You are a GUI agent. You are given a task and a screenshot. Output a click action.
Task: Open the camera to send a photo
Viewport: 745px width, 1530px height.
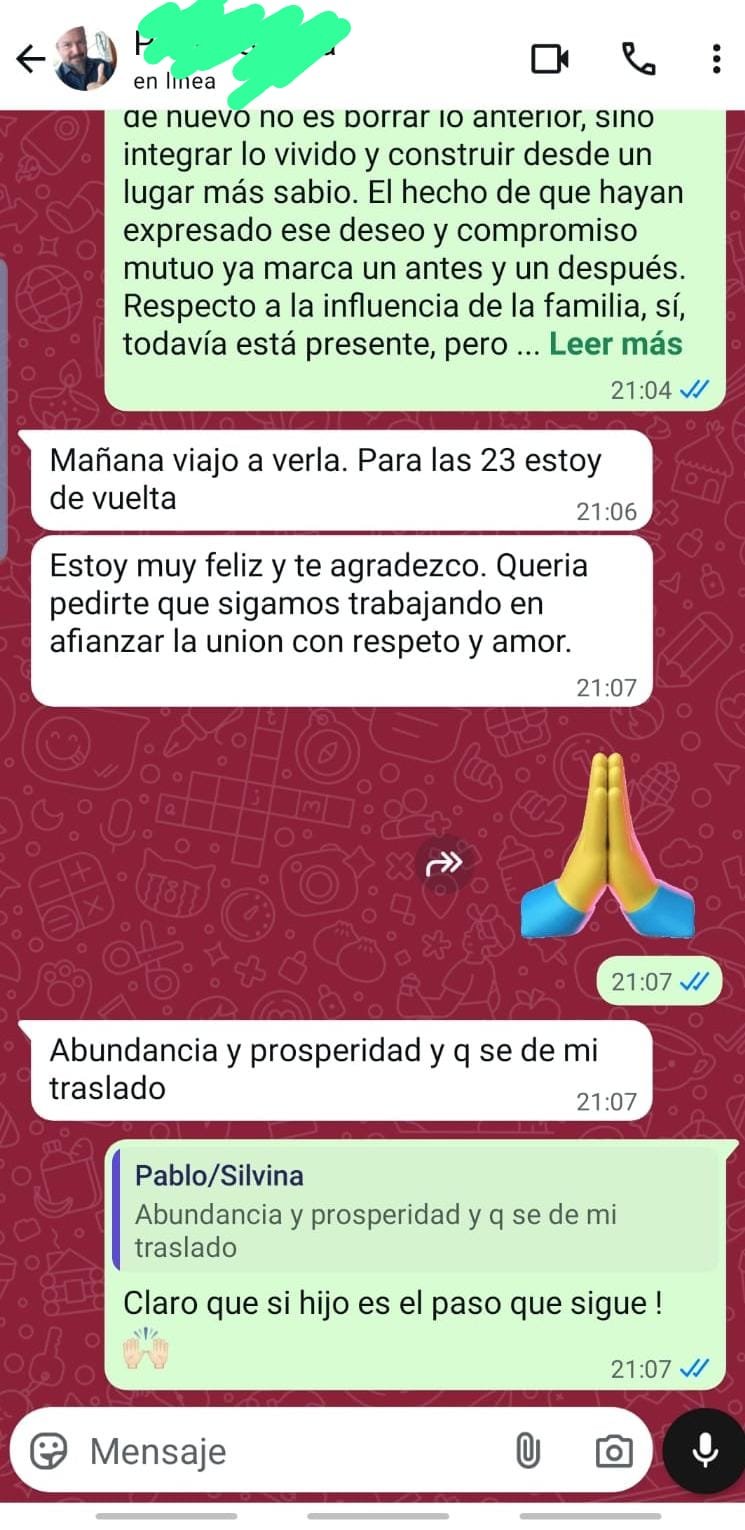pos(613,1450)
